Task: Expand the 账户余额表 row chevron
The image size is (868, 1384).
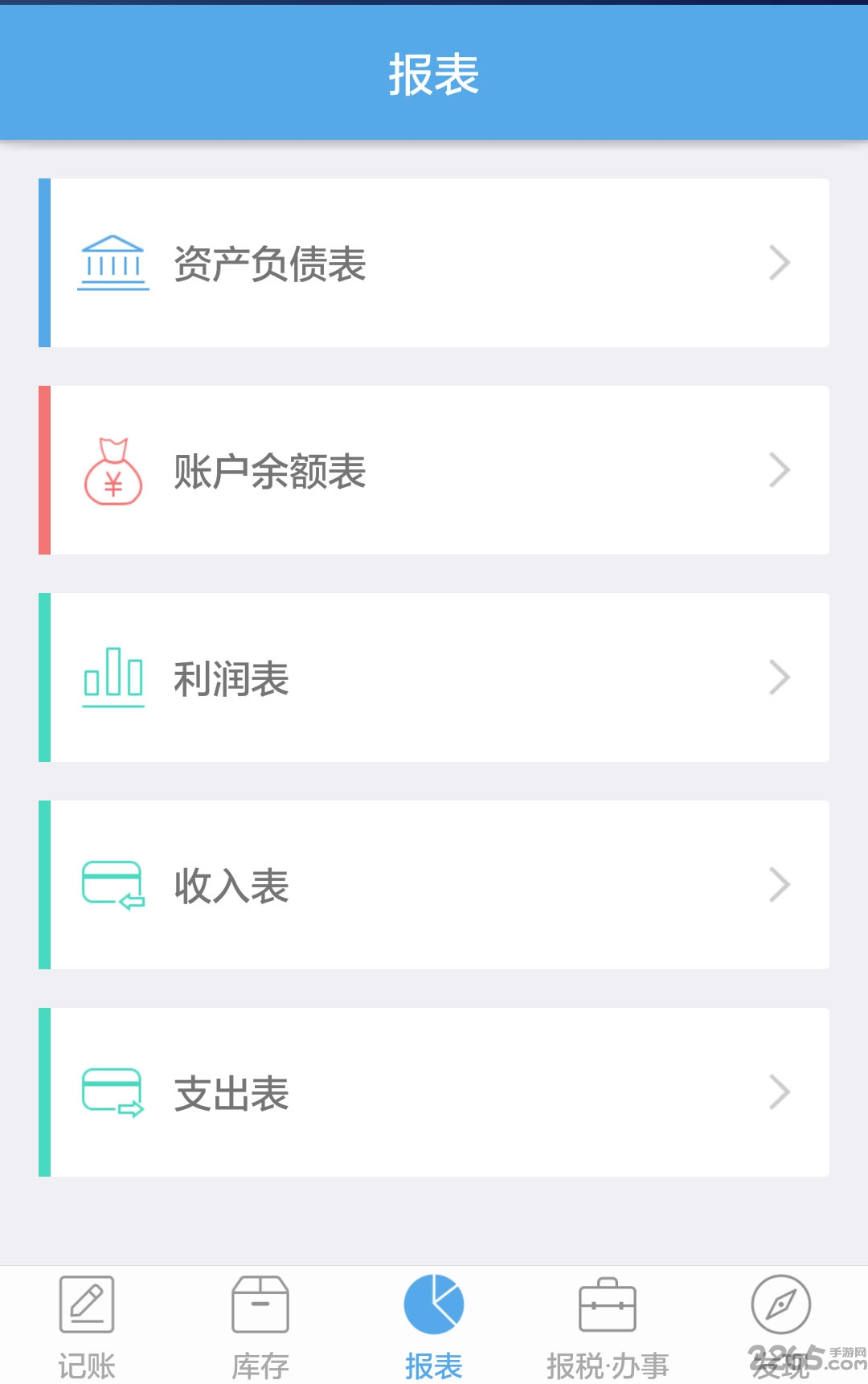Action: coord(778,471)
